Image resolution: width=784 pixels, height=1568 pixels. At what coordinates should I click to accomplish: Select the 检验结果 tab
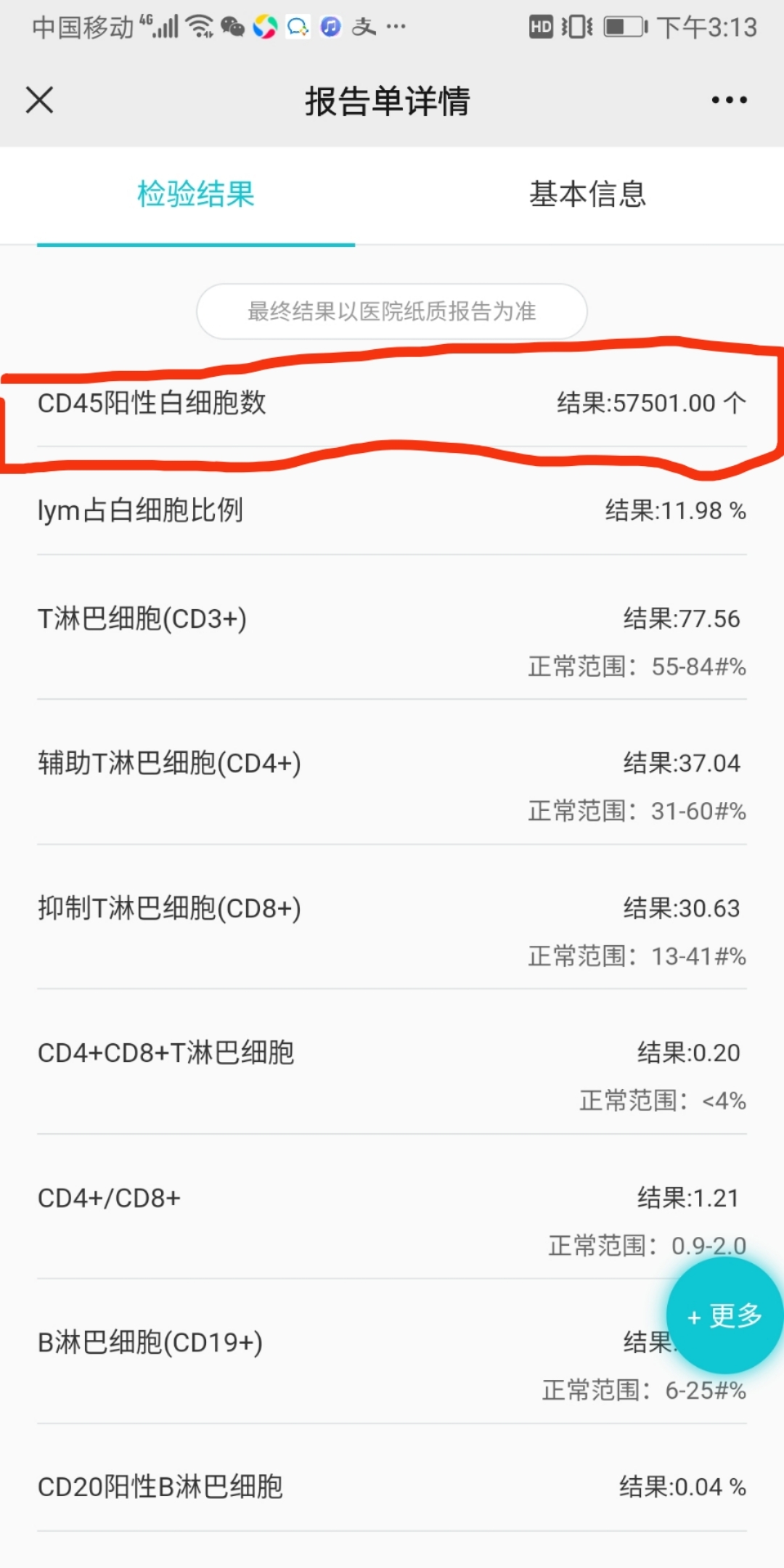click(196, 195)
